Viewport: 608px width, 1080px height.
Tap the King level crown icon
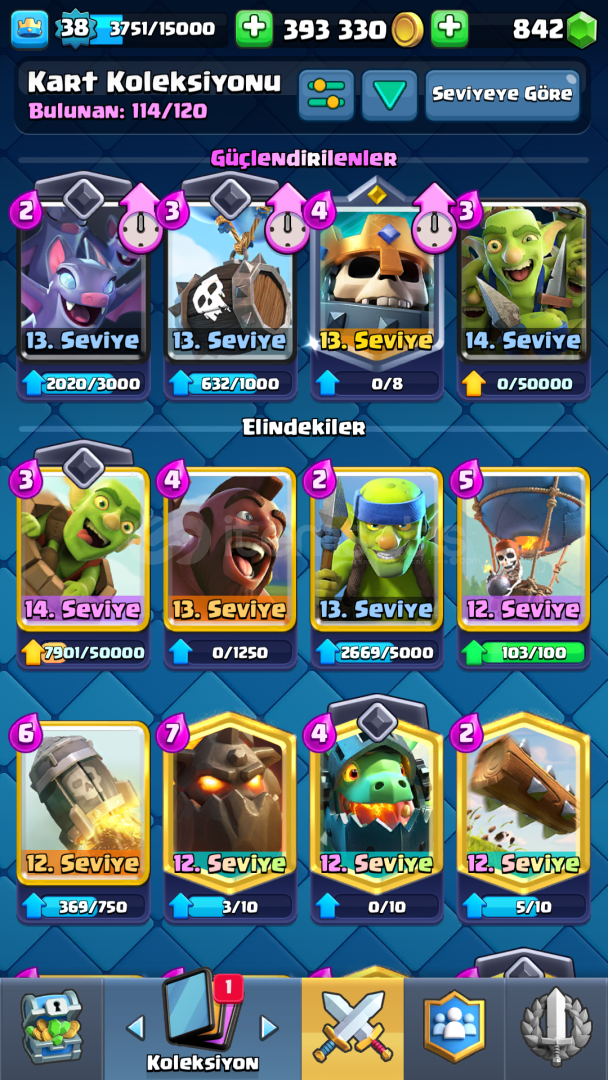pos(30,30)
